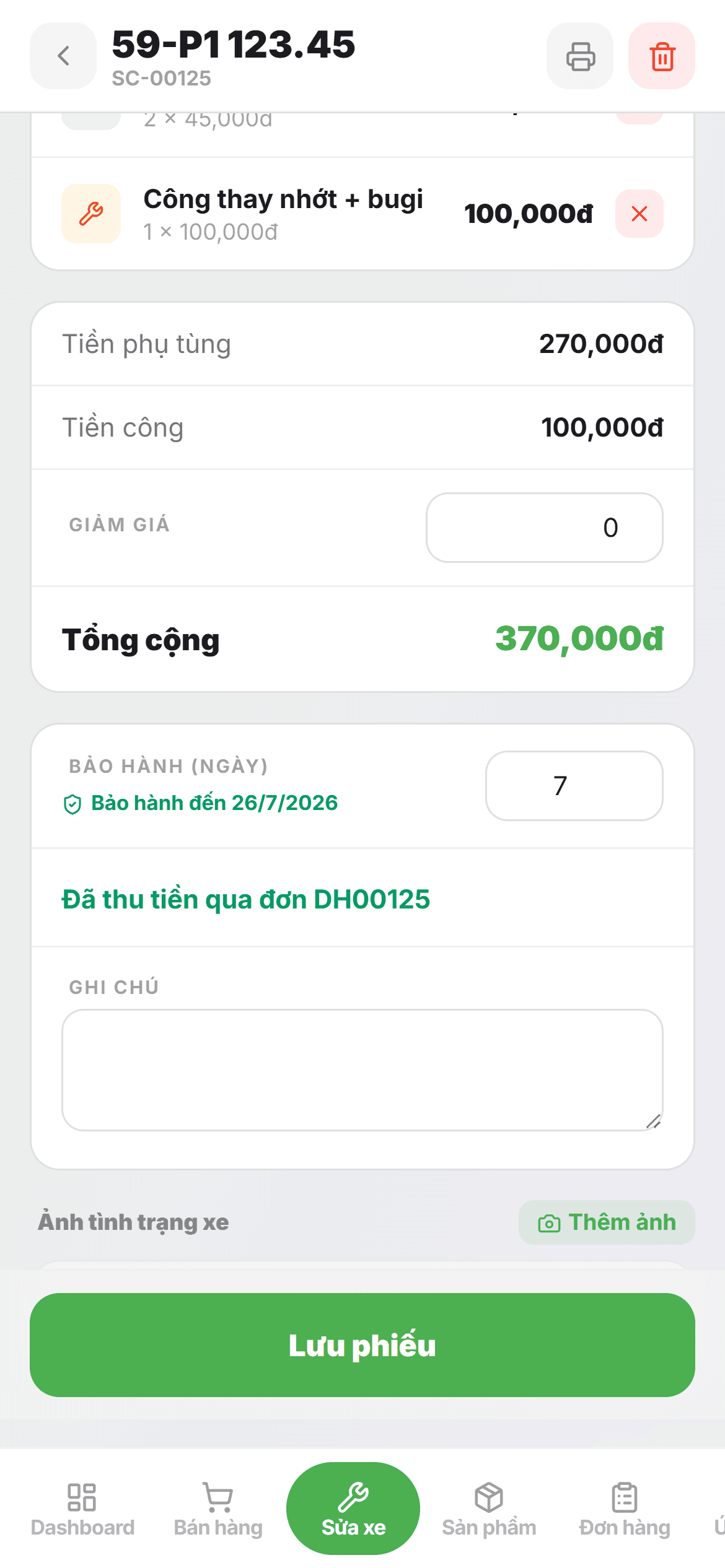Print repair ticket SC-00125
Image resolution: width=725 pixels, height=1568 pixels.
point(580,56)
